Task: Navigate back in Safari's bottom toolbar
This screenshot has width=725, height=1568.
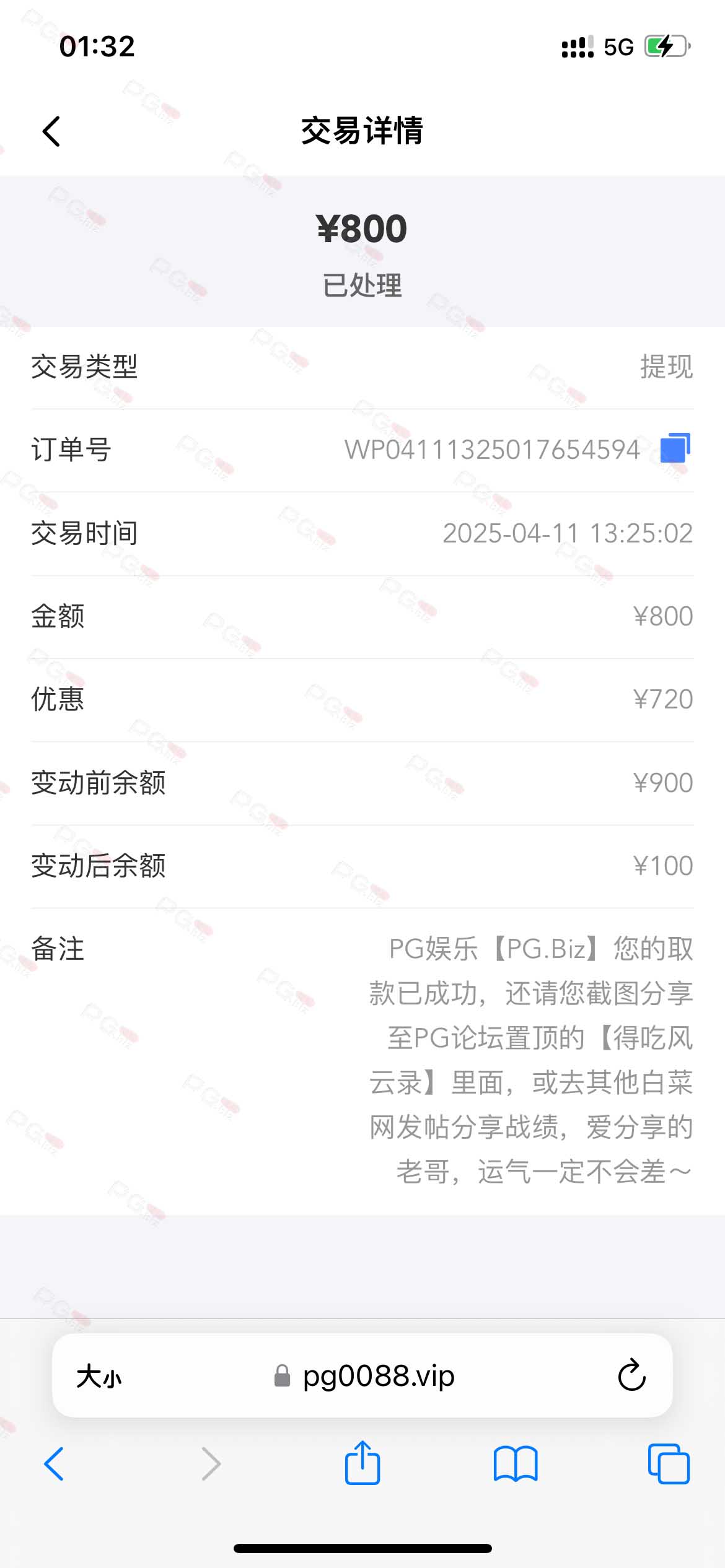Action: click(54, 1464)
